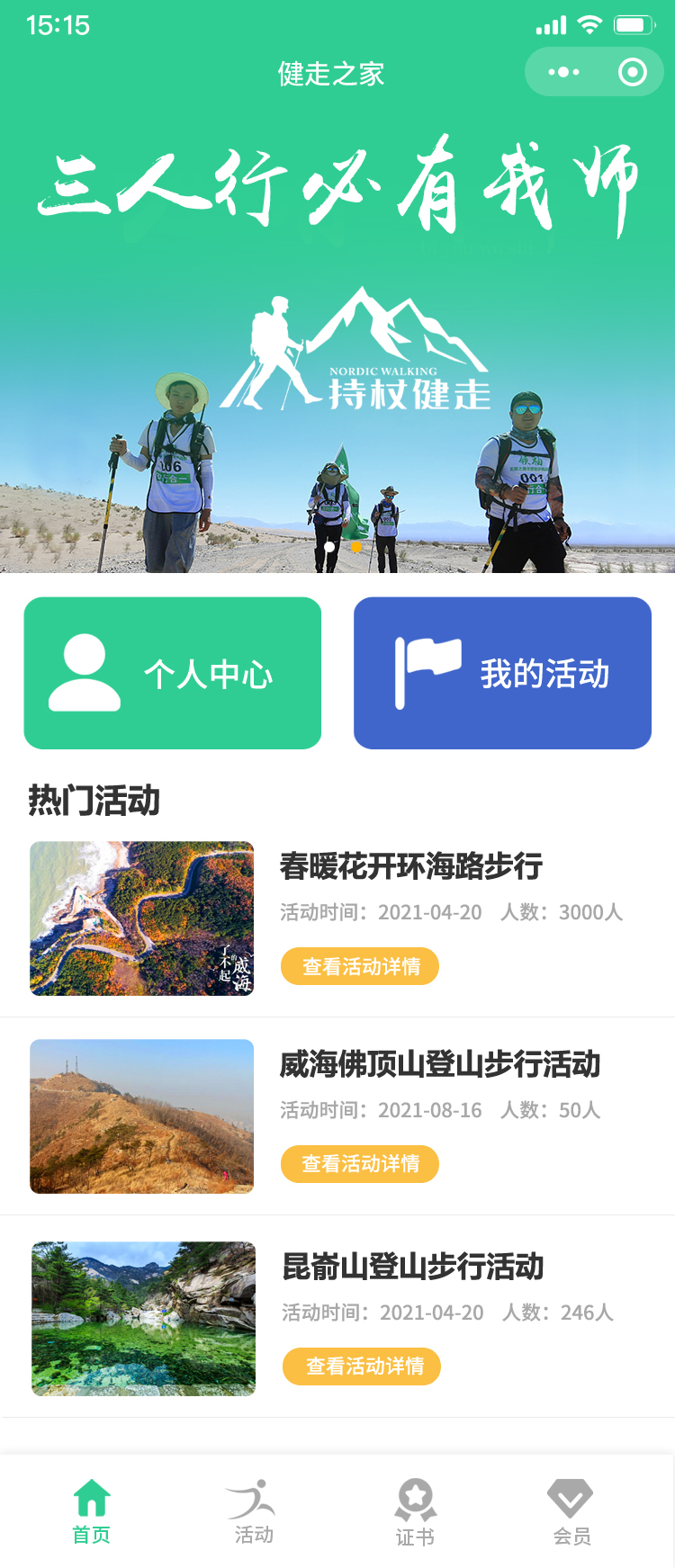Switch to the 会员 tab
The image size is (675, 1568).
point(571,1512)
